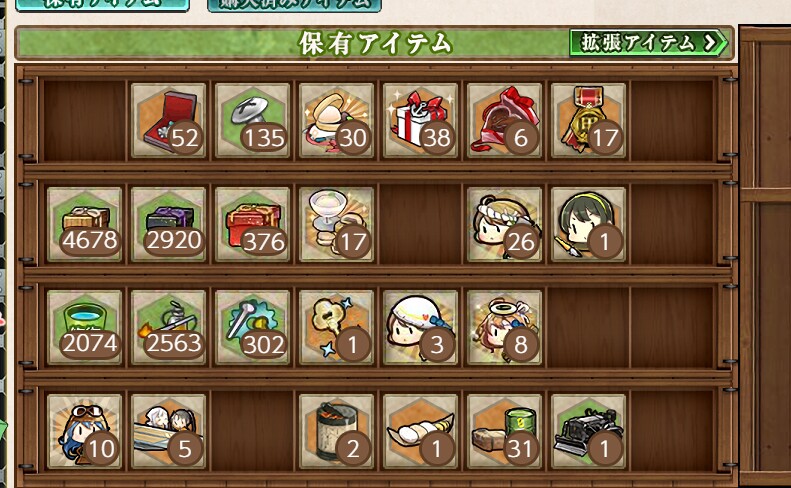Select the furniture box item with 4678
Viewport: 791px width, 488px height.
click(85, 224)
